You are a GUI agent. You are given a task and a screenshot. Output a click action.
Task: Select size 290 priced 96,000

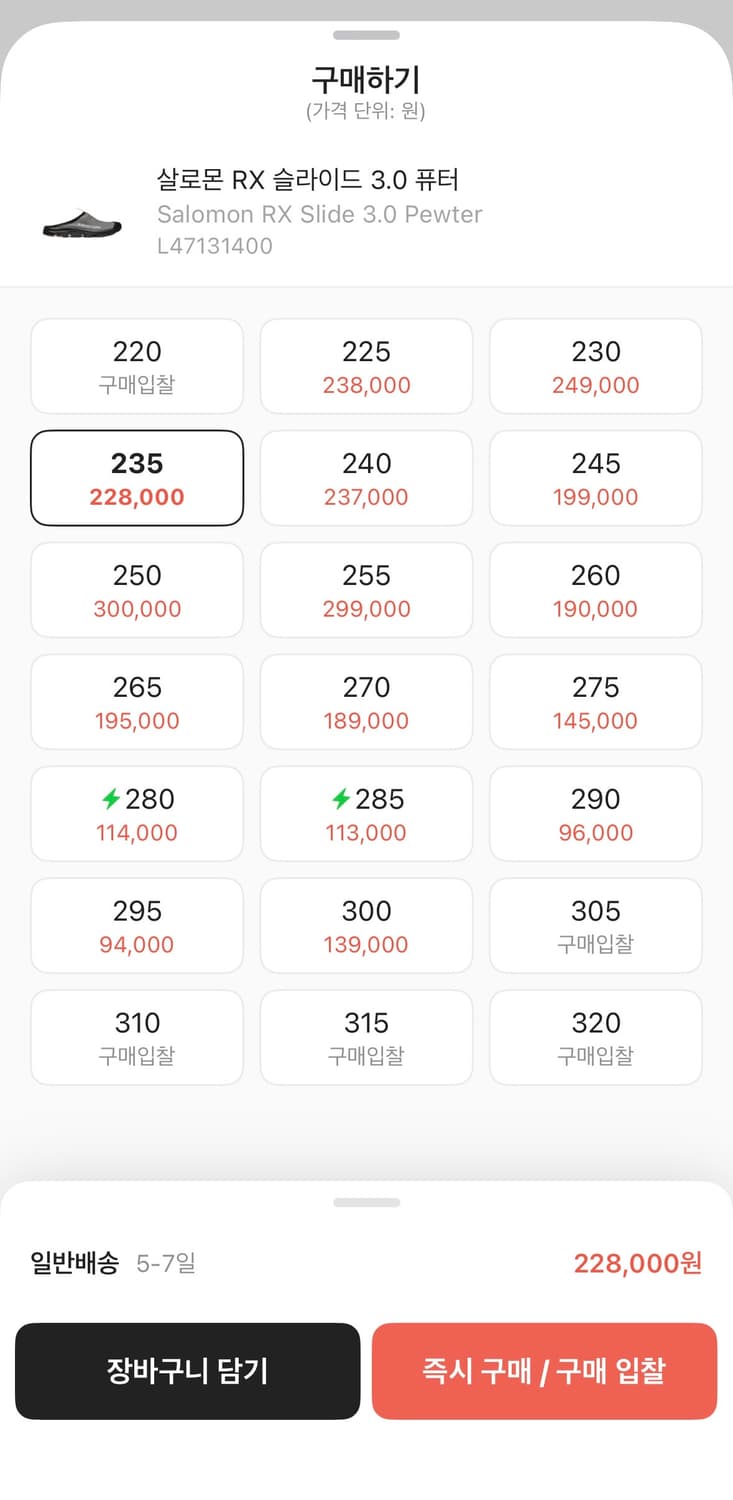(595, 814)
